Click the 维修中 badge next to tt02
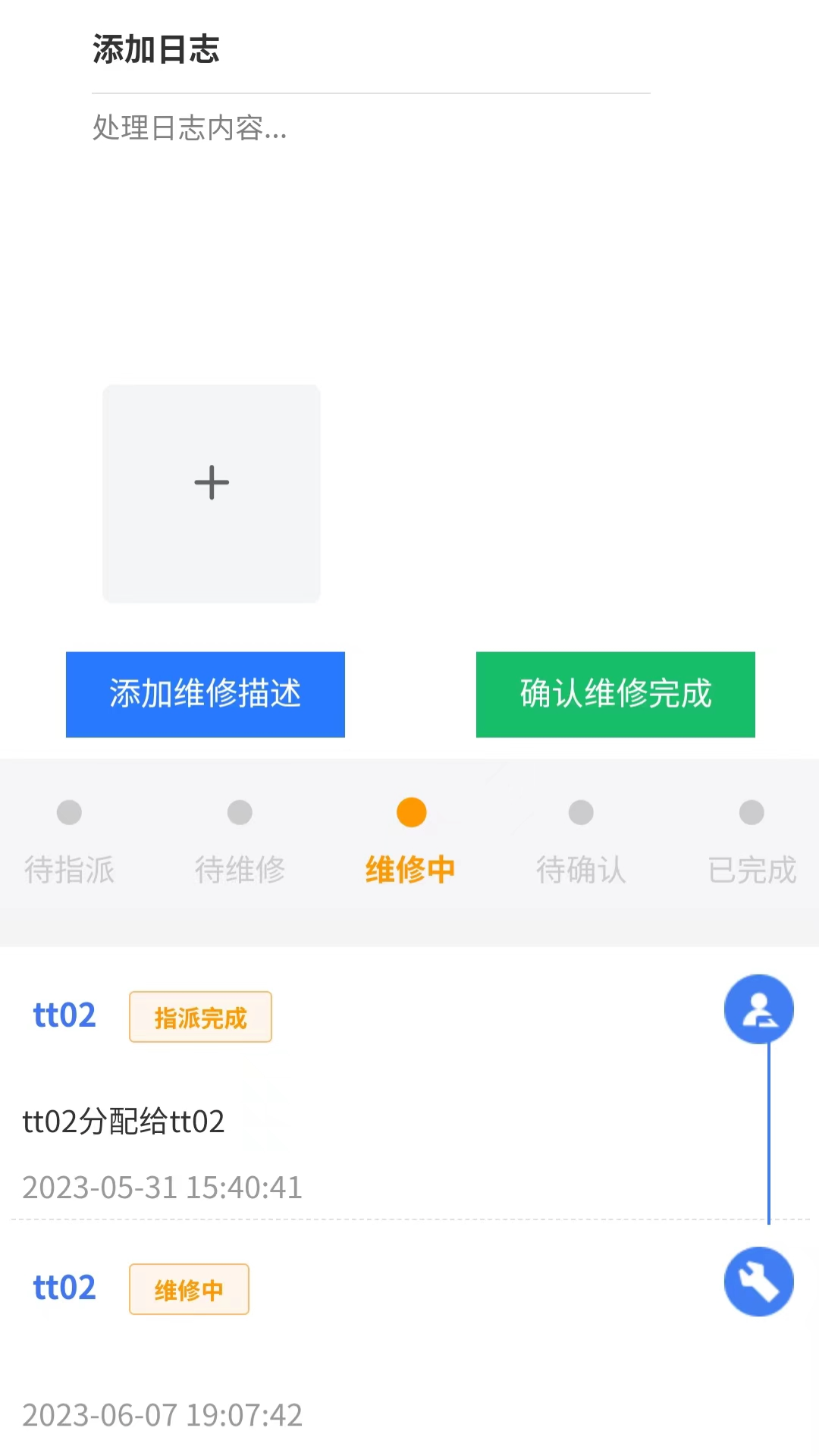 click(188, 1288)
